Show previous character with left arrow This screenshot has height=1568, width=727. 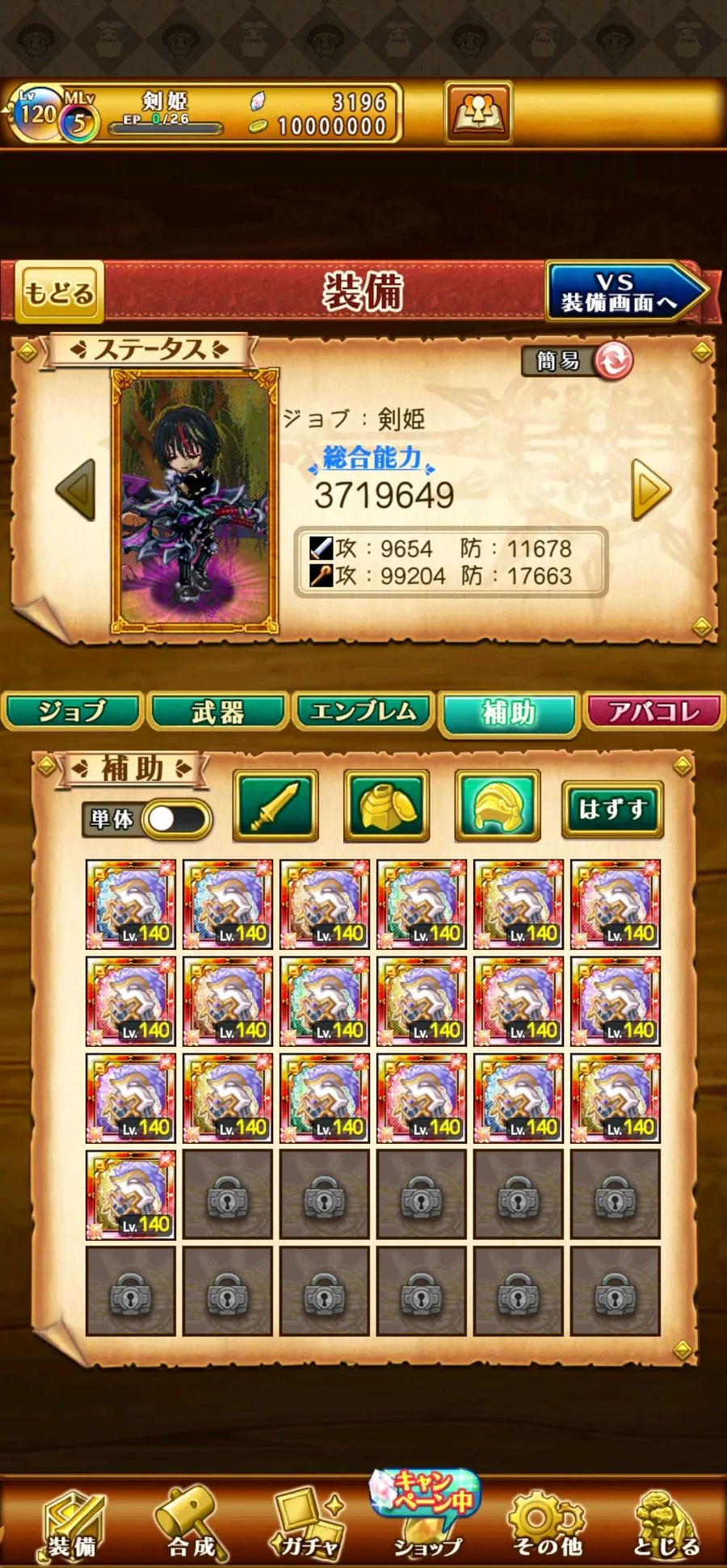coord(76,490)
